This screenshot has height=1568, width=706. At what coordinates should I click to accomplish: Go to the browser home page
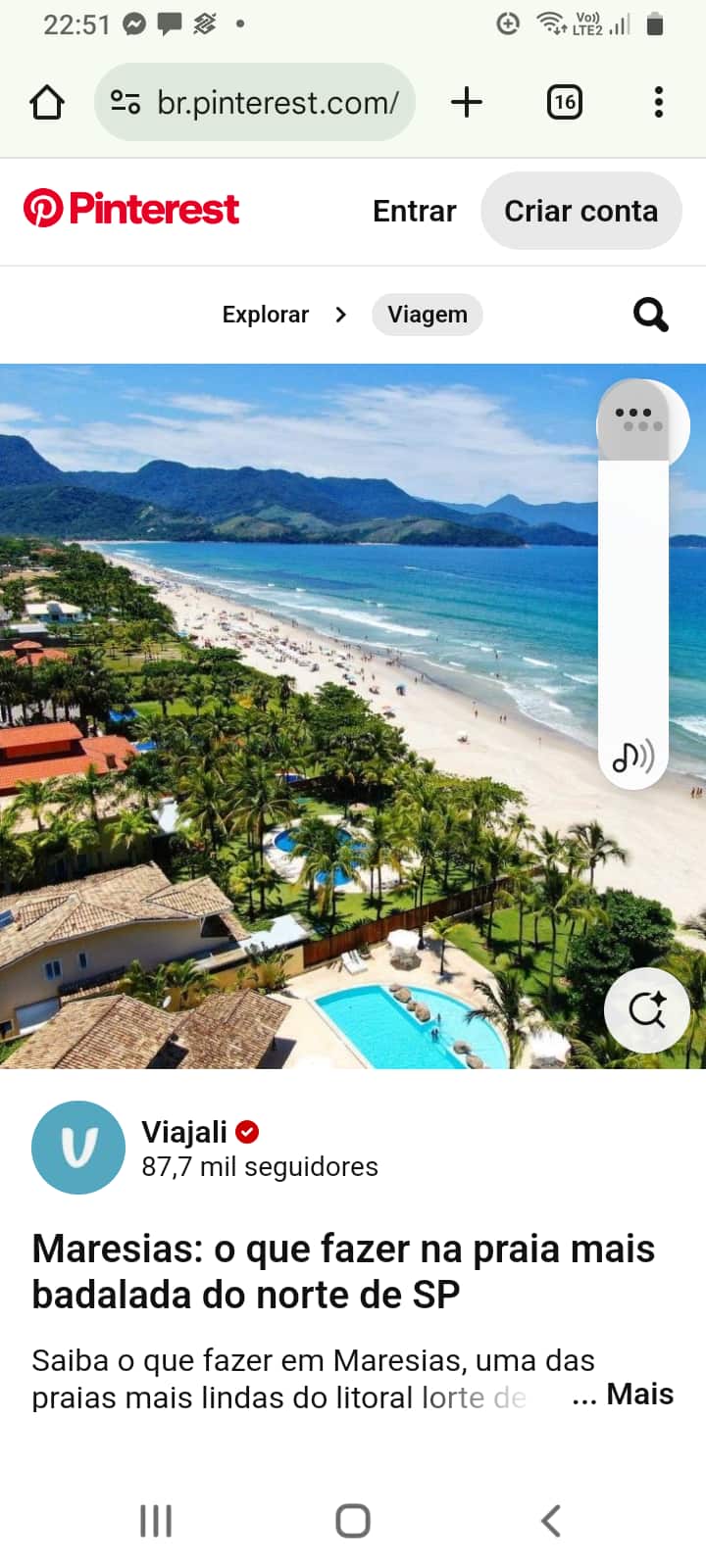pyautogui.click(x=47, y=102)
